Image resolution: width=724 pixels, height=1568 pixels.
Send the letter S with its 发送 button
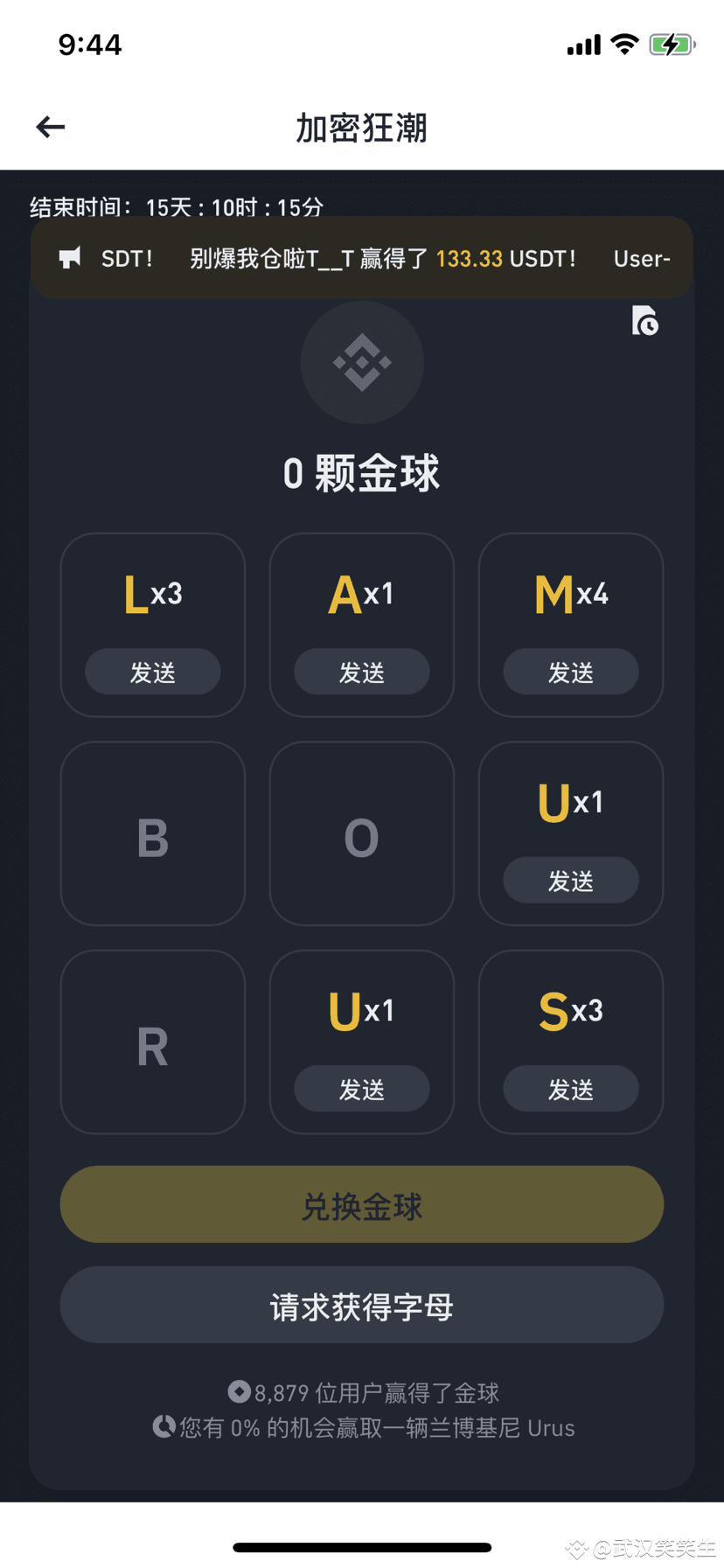pos(570,1089)
